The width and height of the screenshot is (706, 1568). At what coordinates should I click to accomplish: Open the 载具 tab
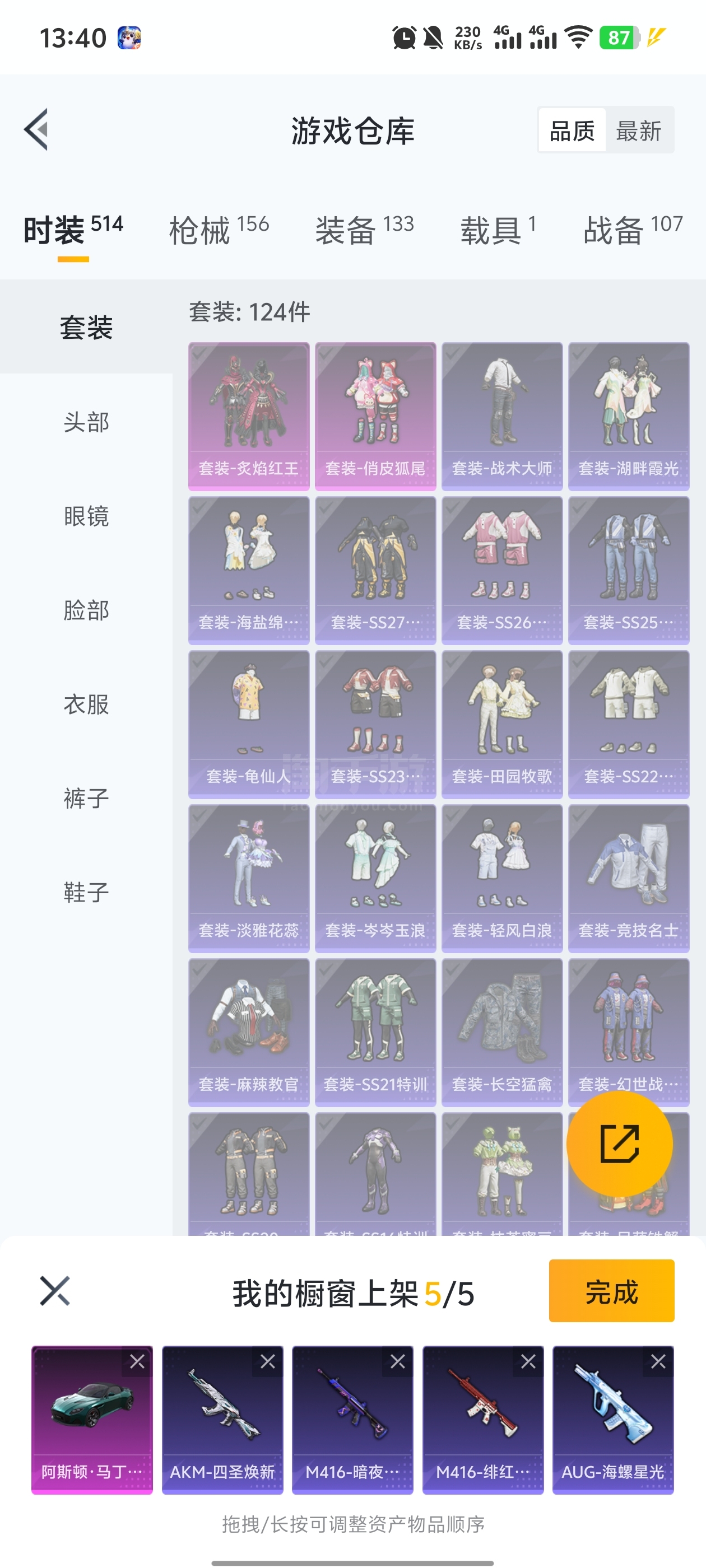pyautogui.click(x=498, y=230)
